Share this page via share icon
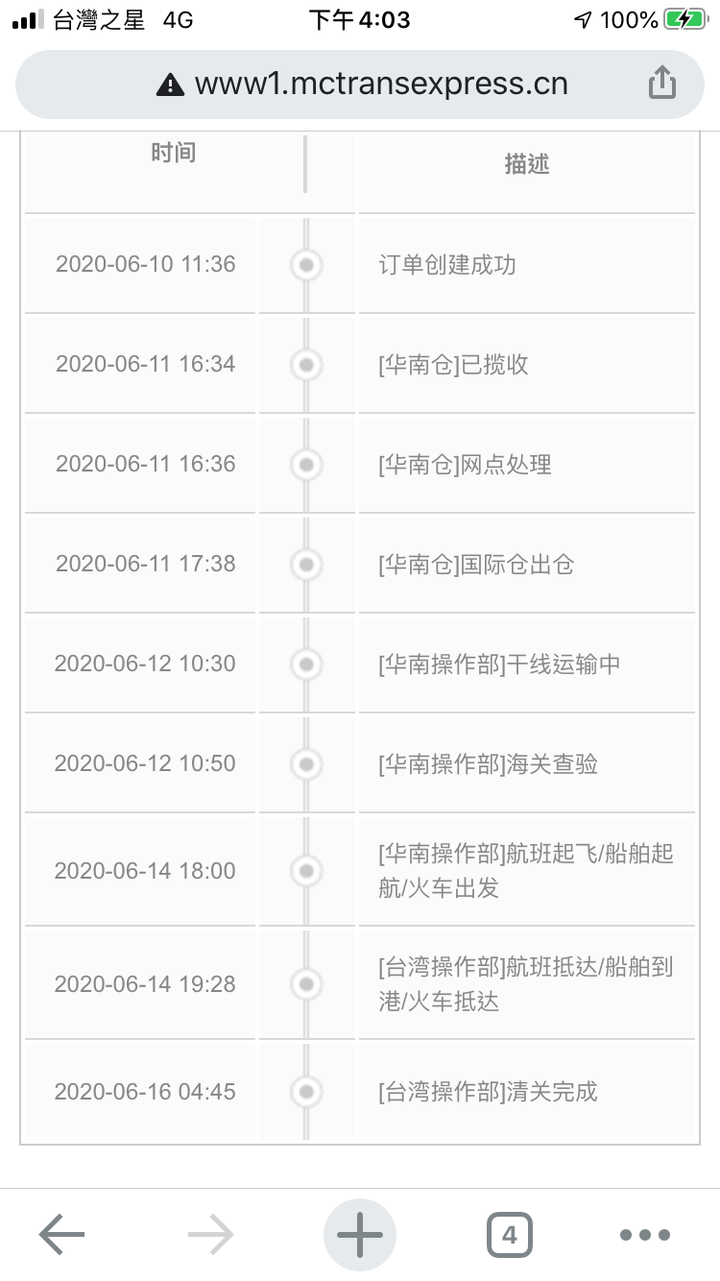Image resolution: width=720 pixels, height=1281 pixels. [662, 83]
